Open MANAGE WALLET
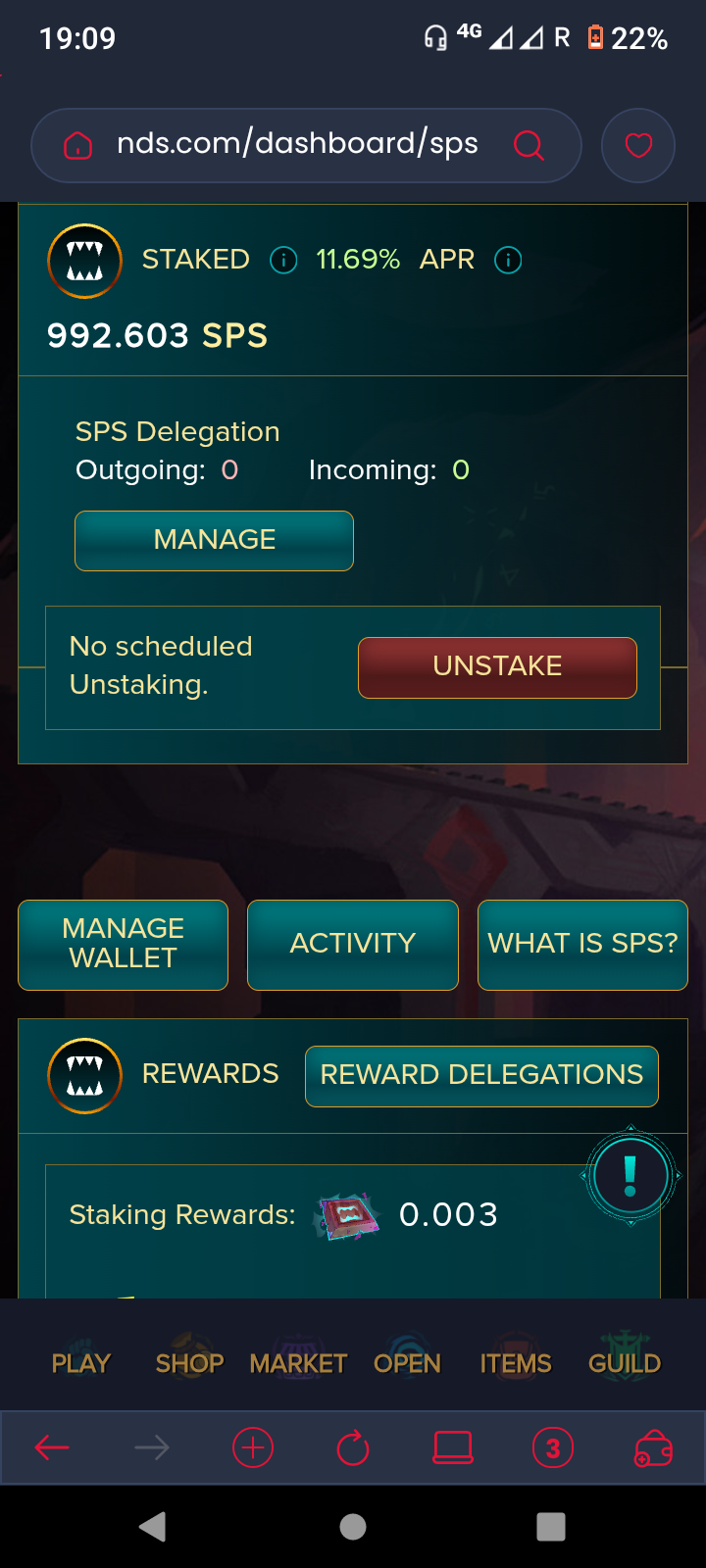 pyautogui.click(x=123, y=945)
